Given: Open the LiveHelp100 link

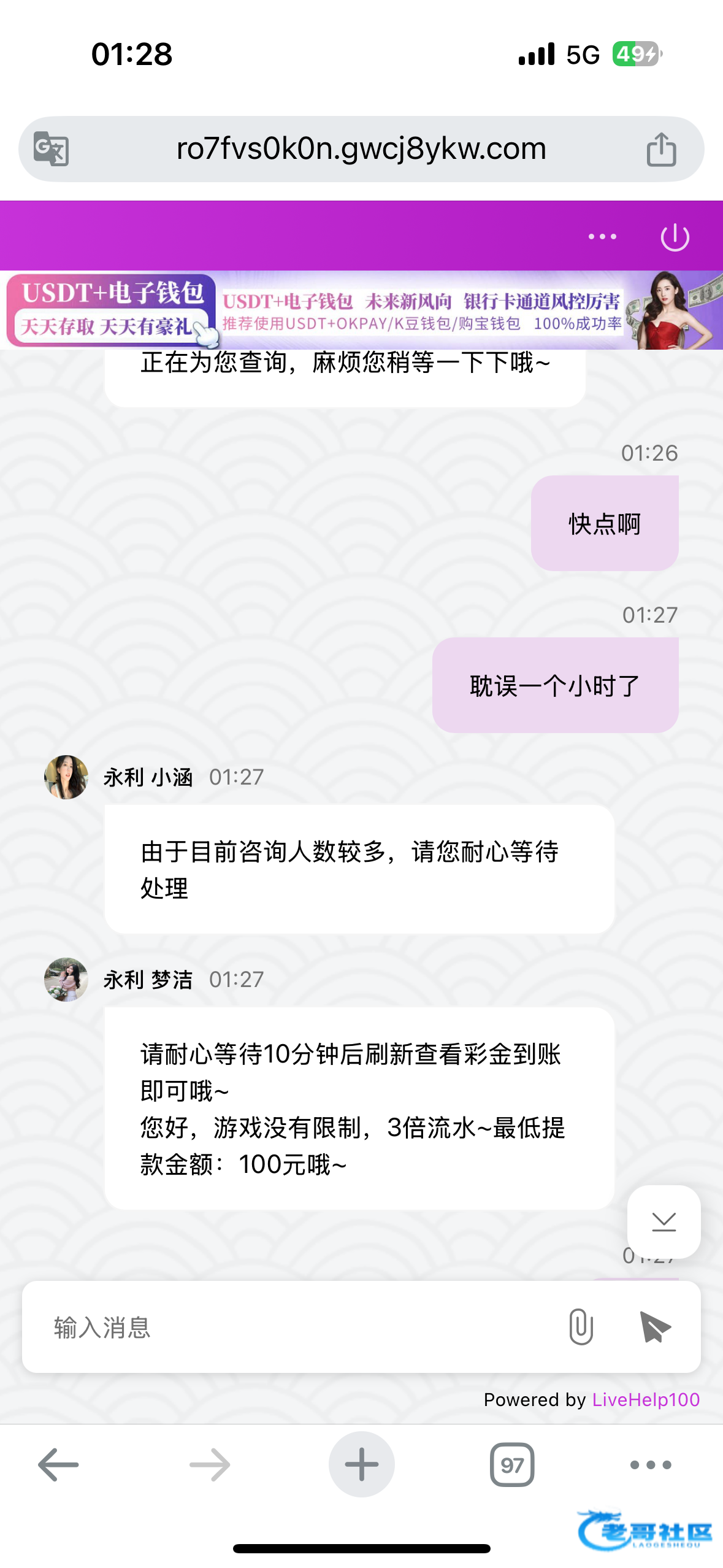Looking at the screenshot, I should click(646, 1400).
